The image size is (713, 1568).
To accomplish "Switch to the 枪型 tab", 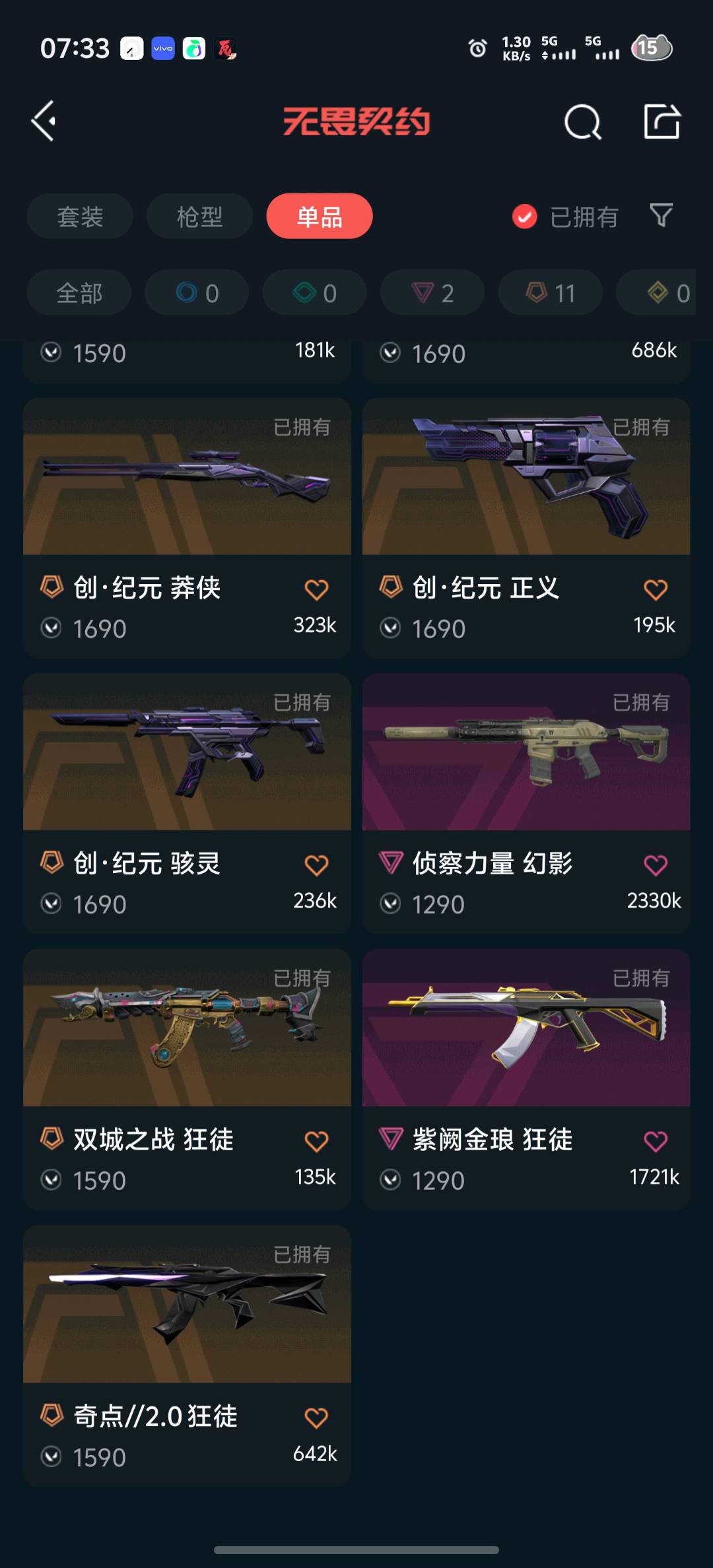I will (199, 216).
